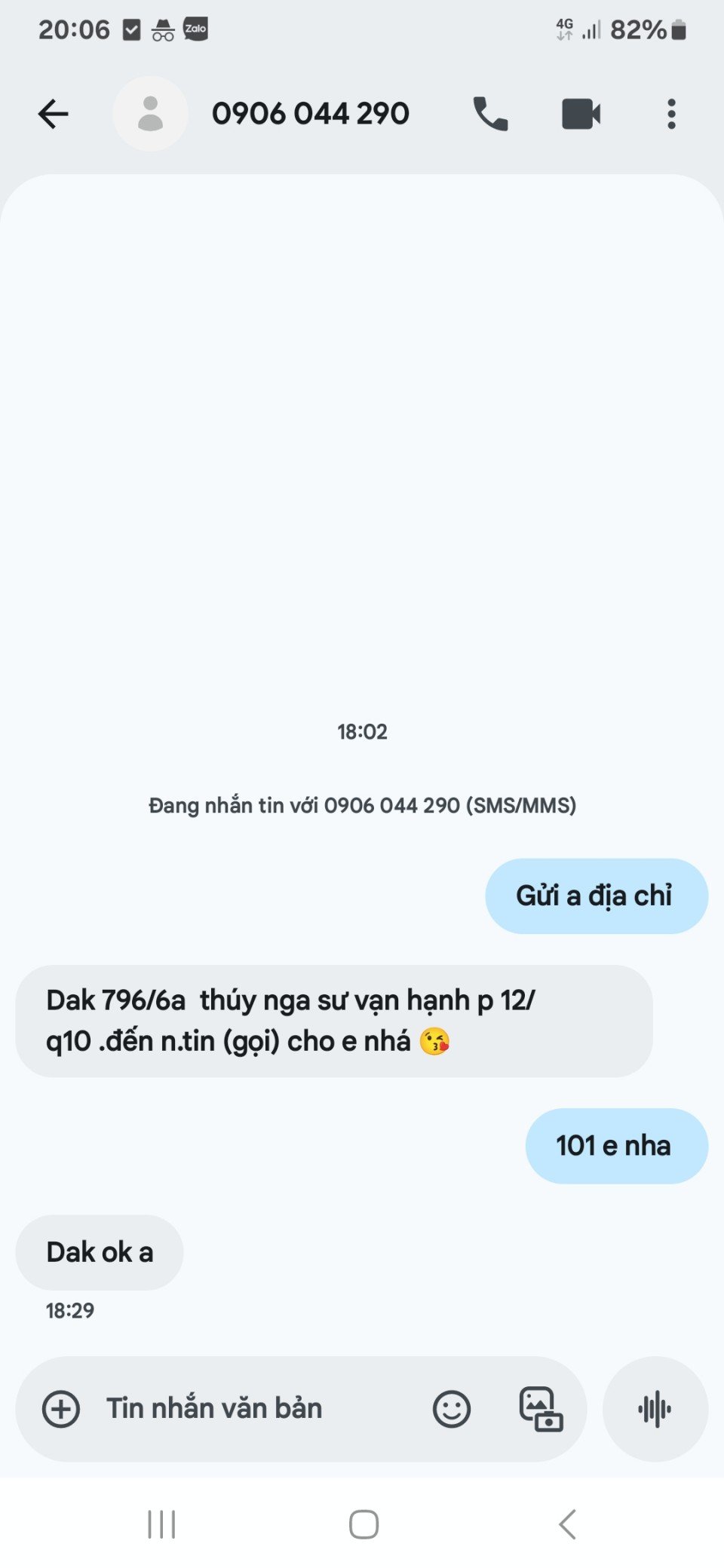
Task: Record a voice message
Action: tap(655, 1409)
